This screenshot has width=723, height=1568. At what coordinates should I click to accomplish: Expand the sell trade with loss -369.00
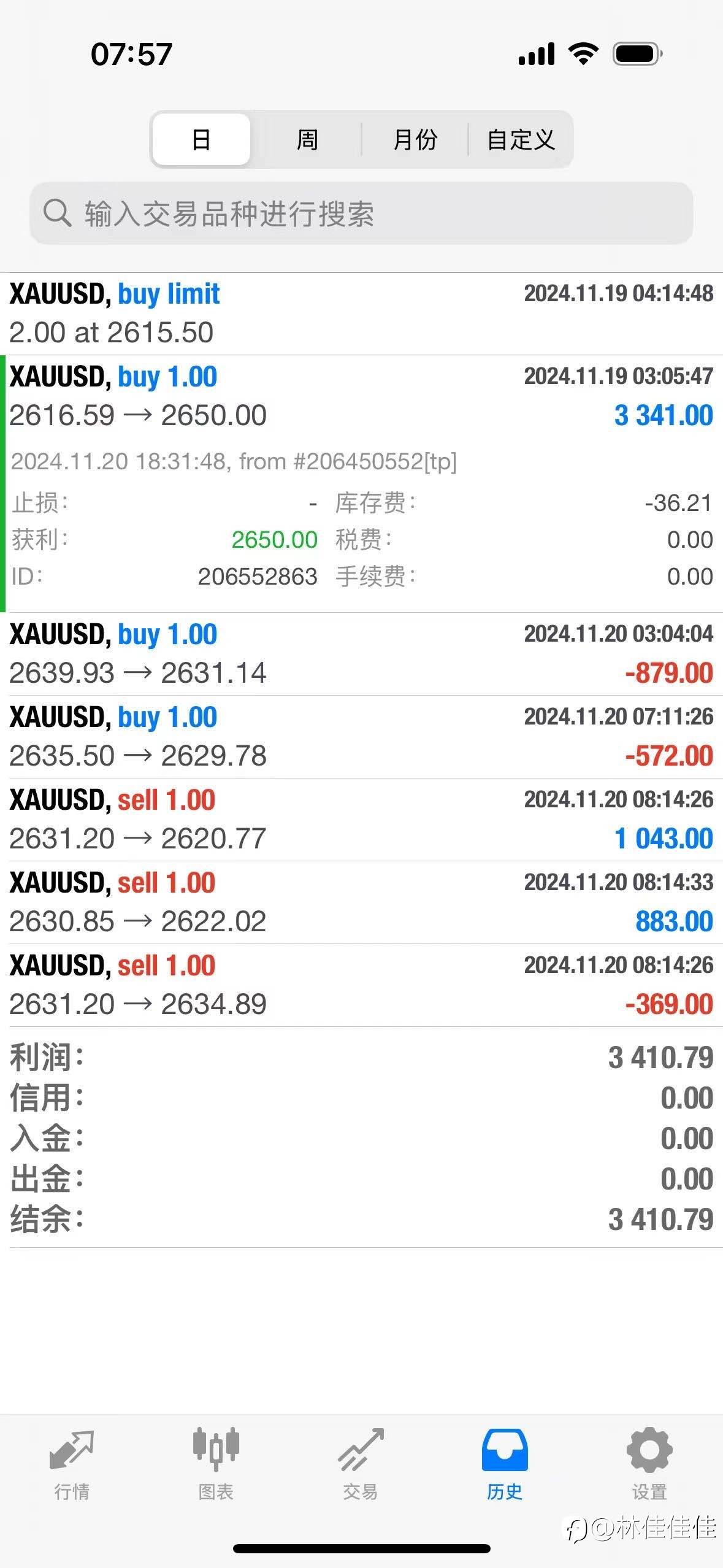[x=361, y=985]
